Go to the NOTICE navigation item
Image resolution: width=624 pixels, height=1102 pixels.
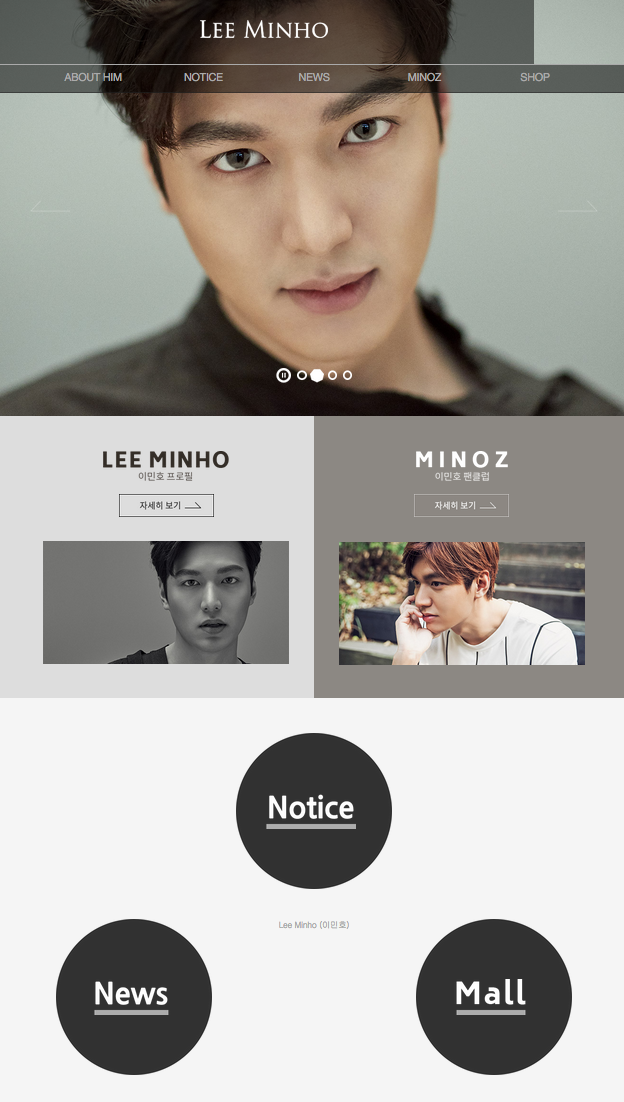coord(203,77)
